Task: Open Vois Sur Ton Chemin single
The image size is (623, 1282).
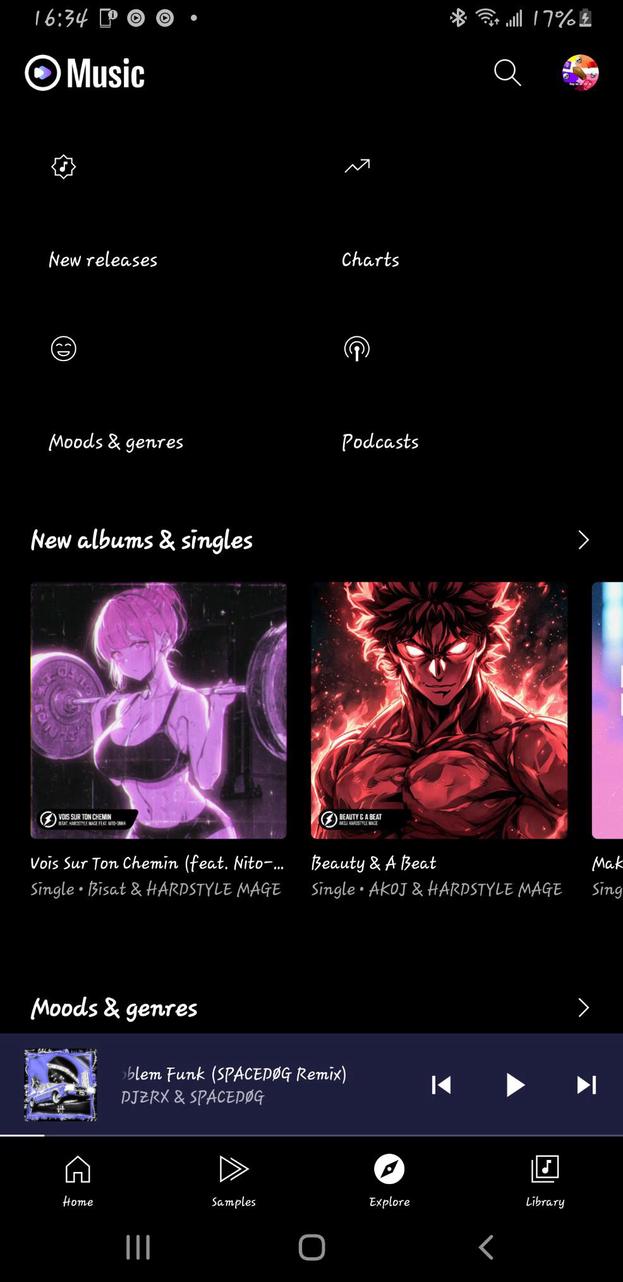Action: 158,711
